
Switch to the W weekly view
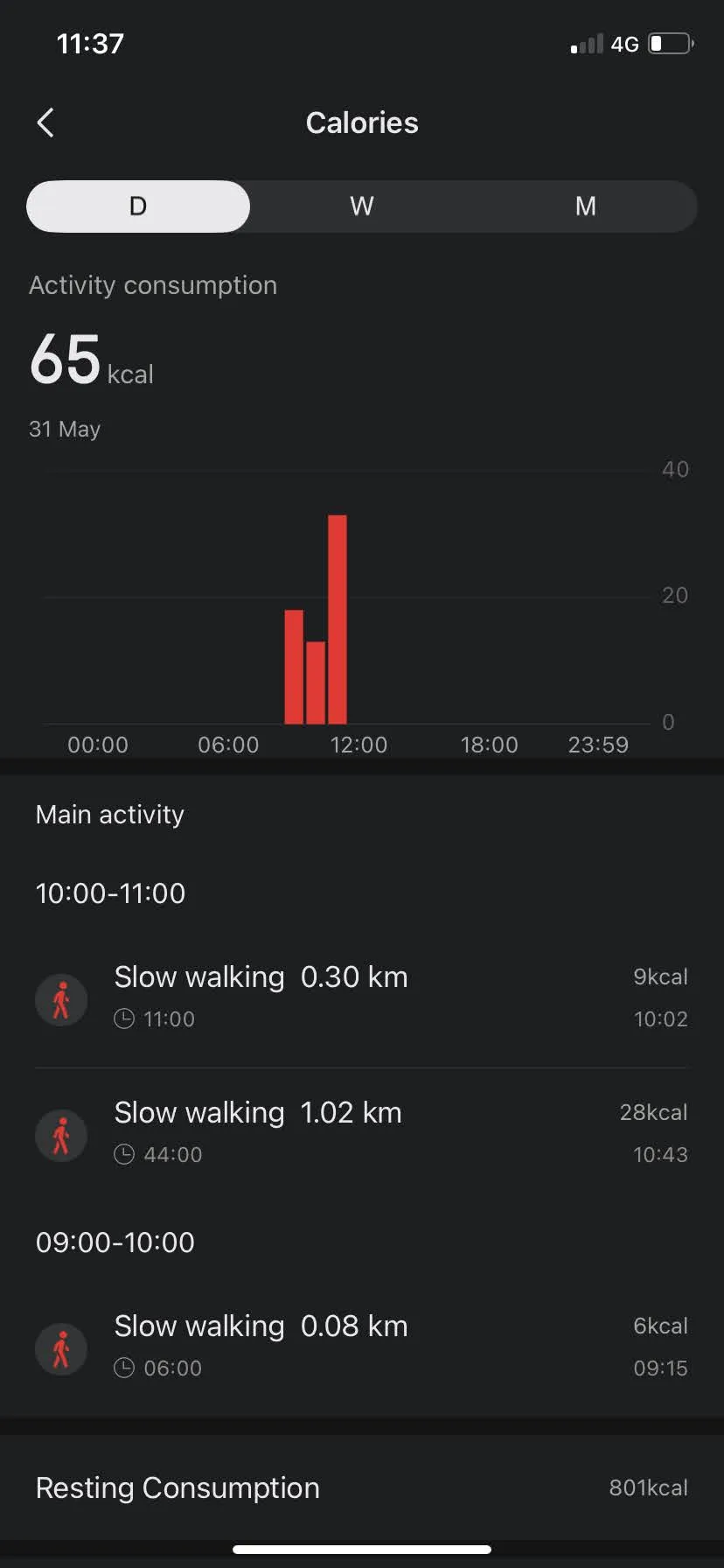361,206
